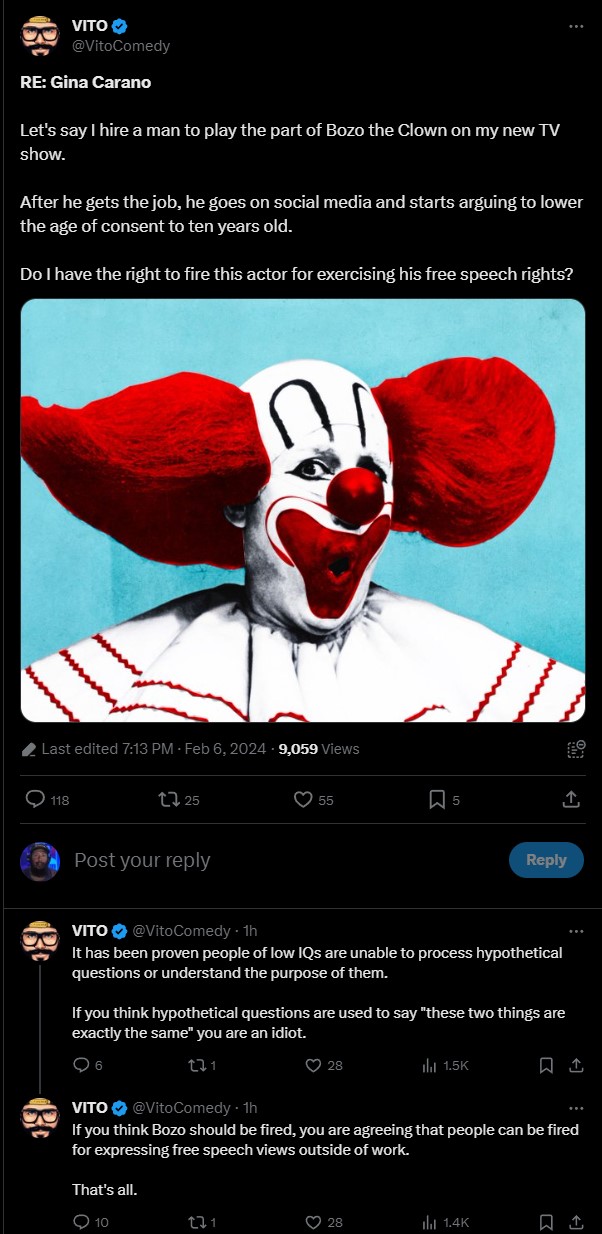
Task: Tap the blue Reply button
Action: point(546,860)
